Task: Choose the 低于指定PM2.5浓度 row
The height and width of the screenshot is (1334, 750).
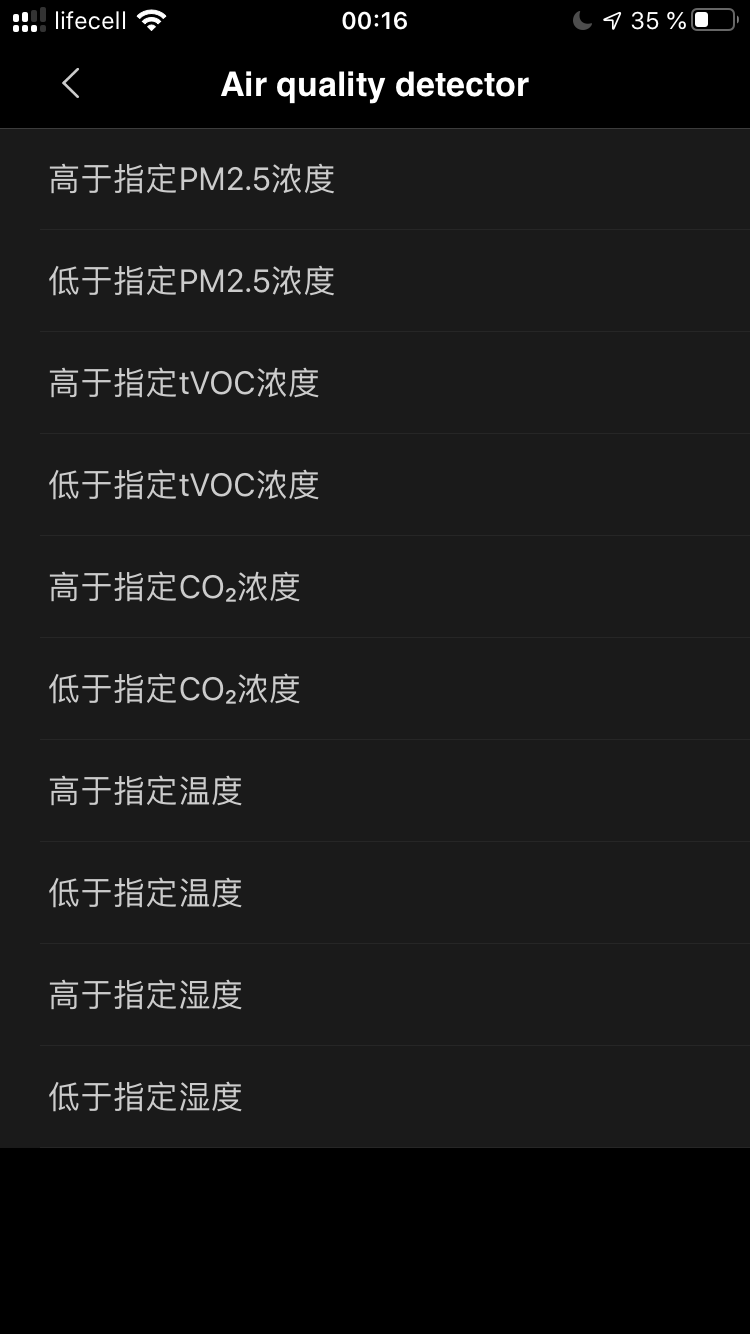Action: coord(375,281)
